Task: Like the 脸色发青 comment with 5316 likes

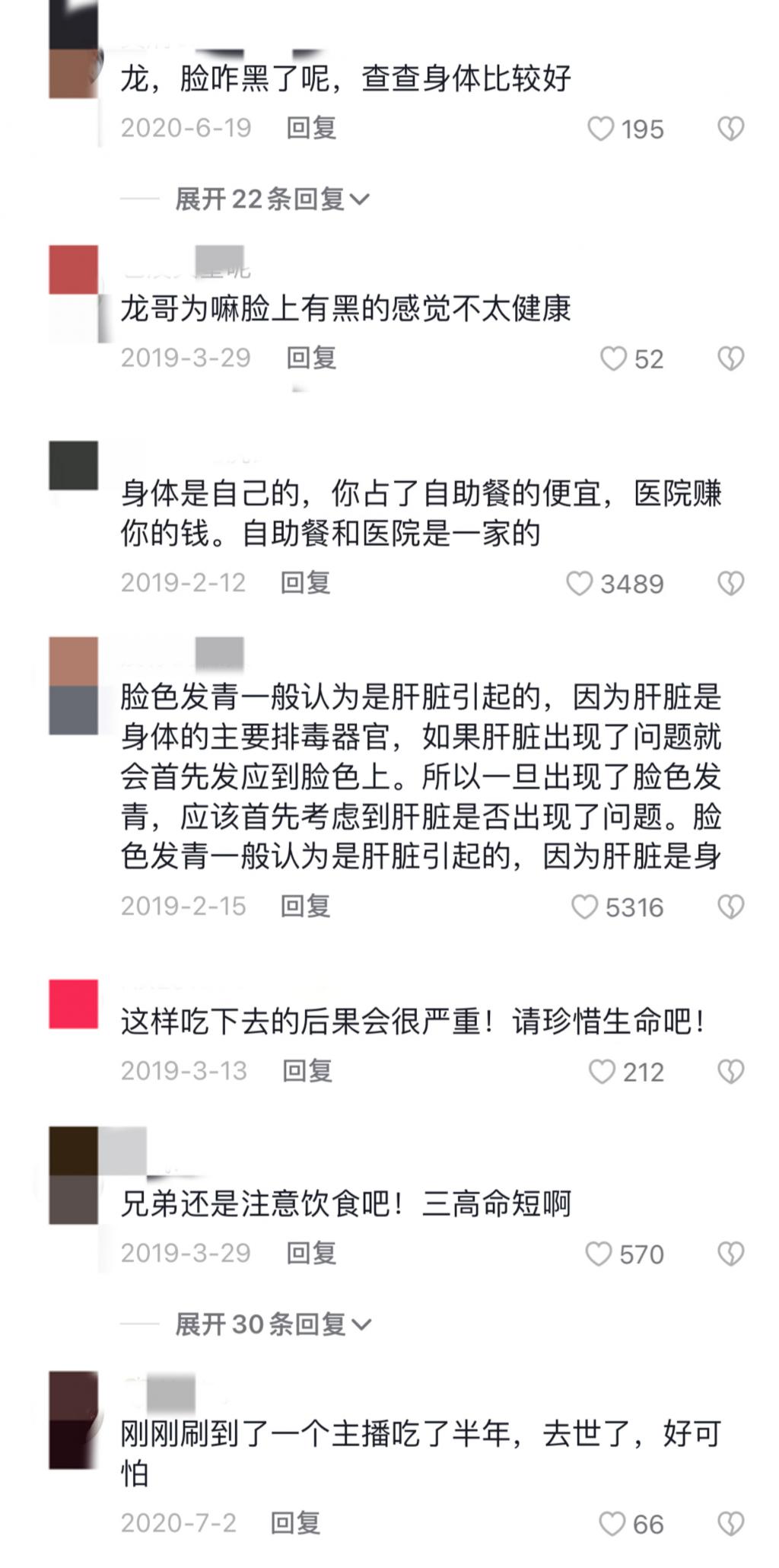Action: [x=584, y=907]
